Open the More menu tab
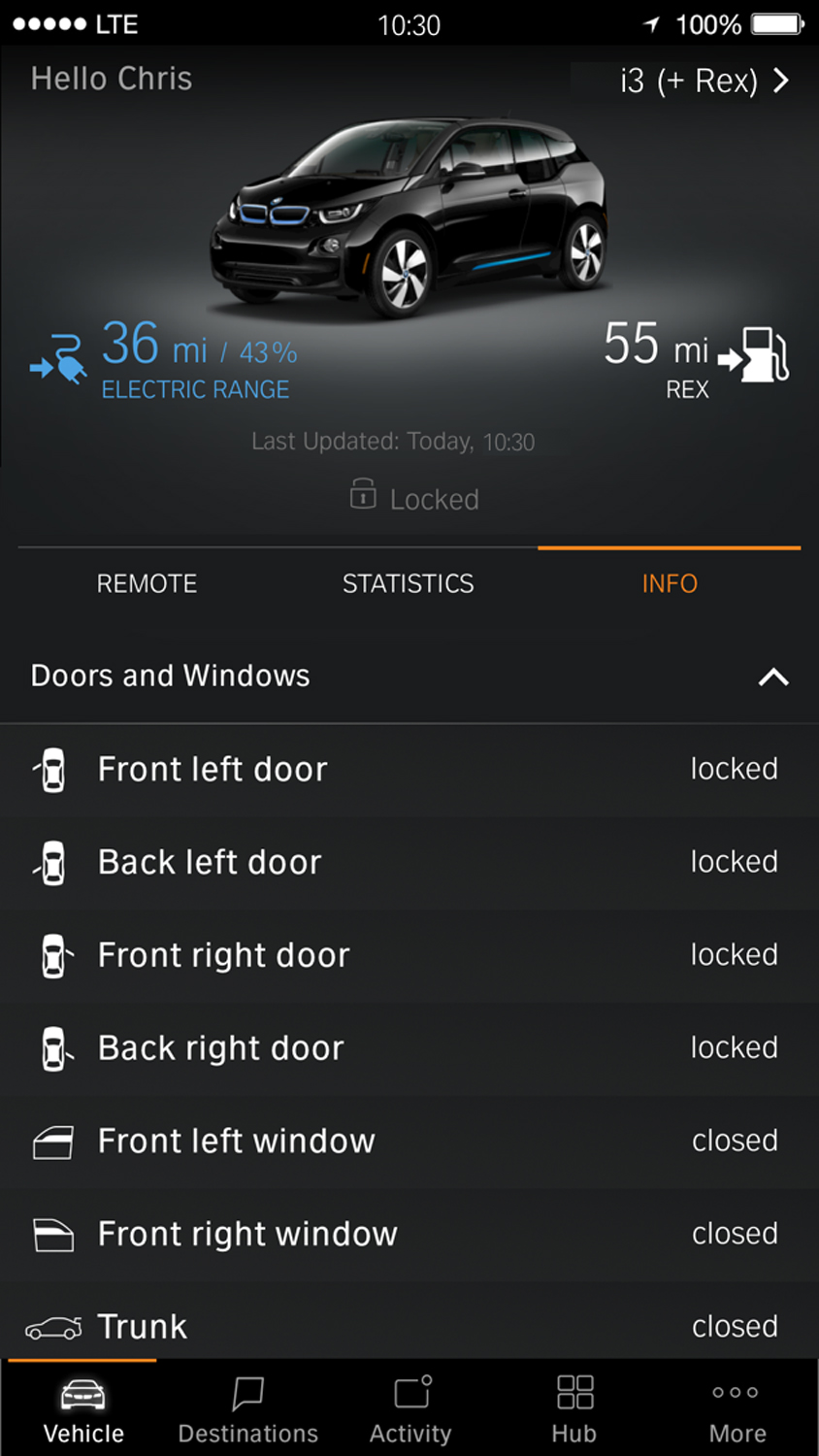819x1456 pixels. point(737,1409)
